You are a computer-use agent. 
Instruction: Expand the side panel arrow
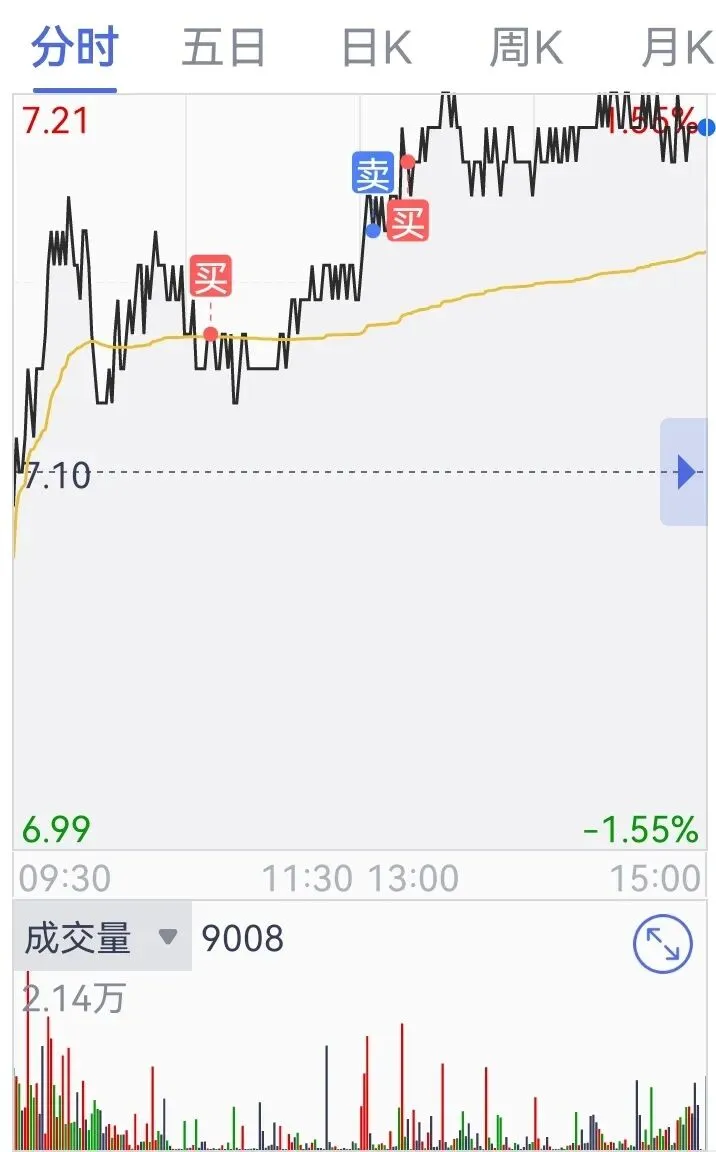(x=686, y=472)
